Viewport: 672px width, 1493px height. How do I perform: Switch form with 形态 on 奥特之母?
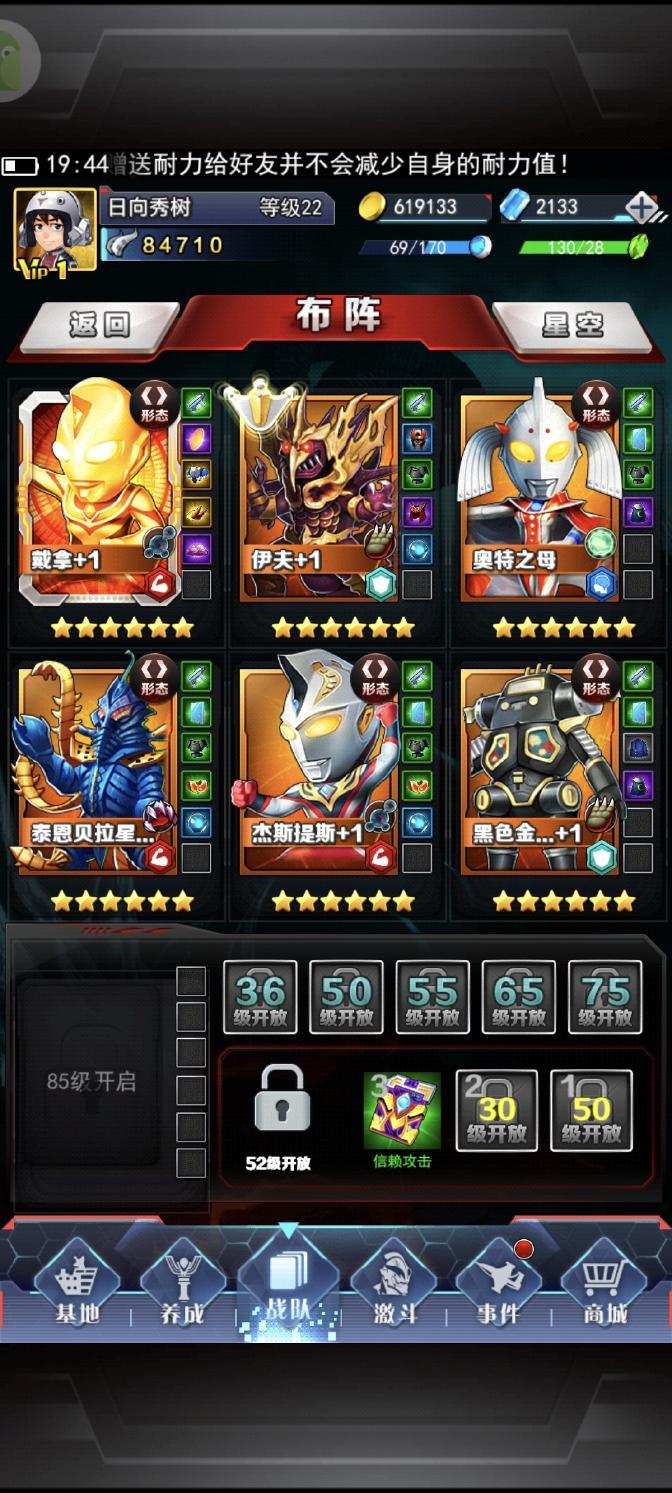(596, 403)
